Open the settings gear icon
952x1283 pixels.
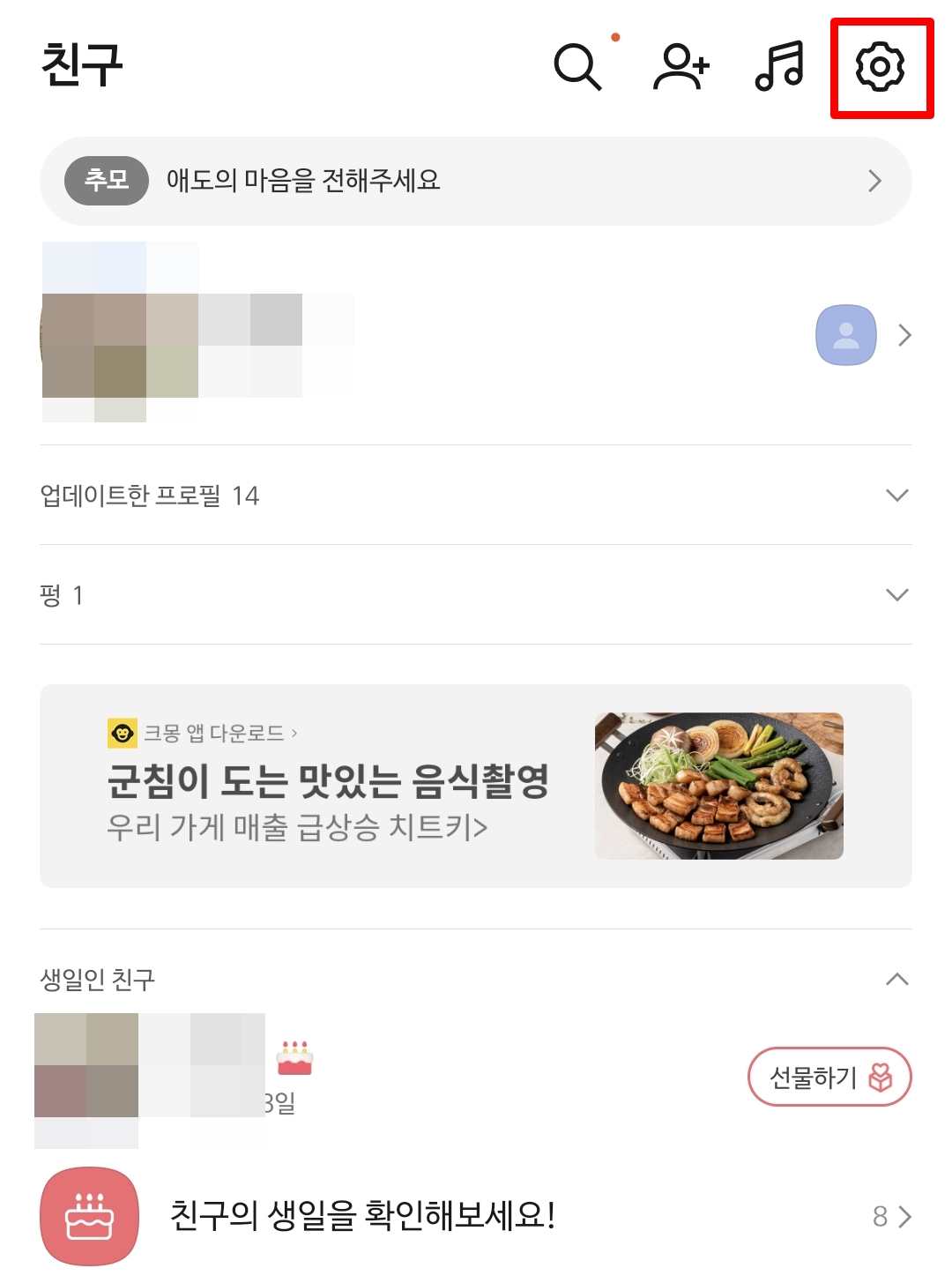881,68
